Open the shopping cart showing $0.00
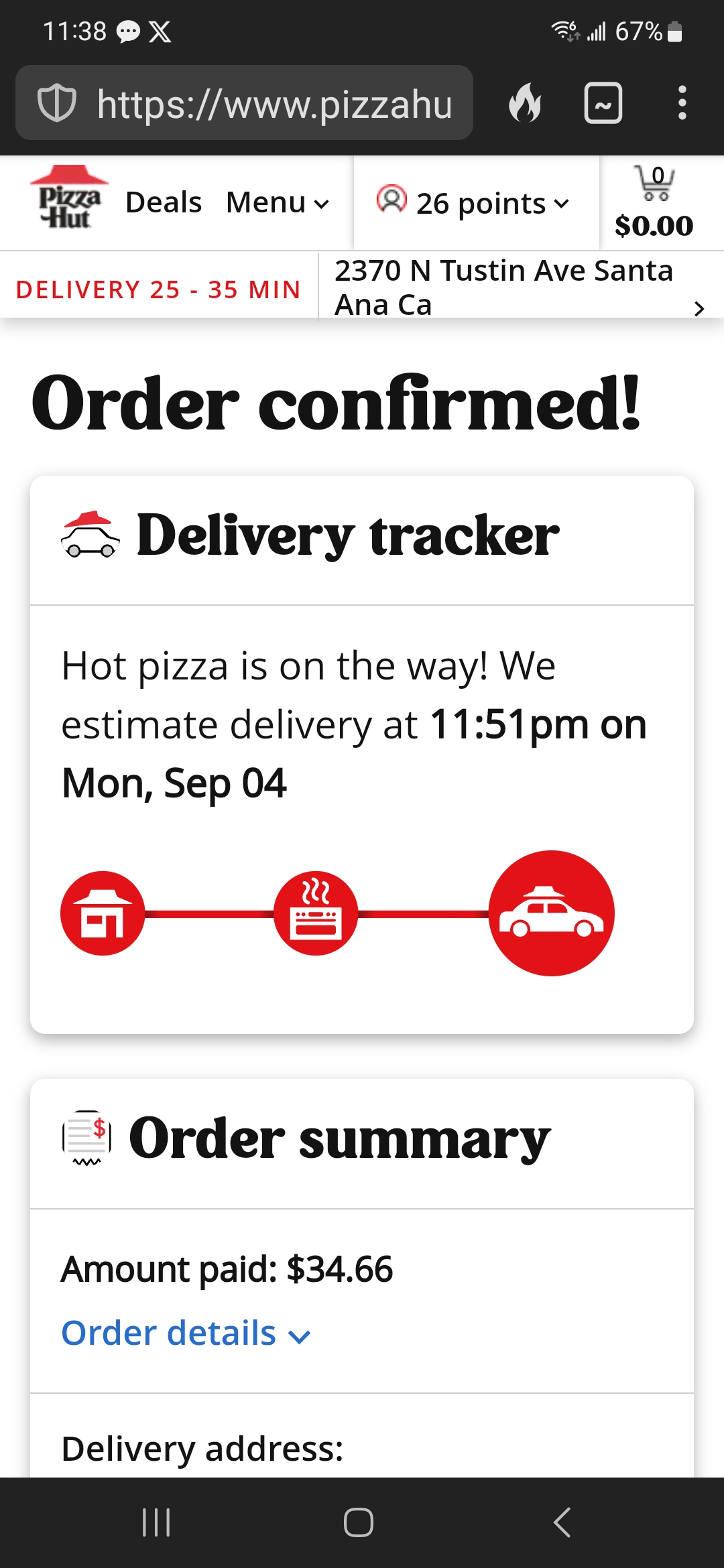 654,203
